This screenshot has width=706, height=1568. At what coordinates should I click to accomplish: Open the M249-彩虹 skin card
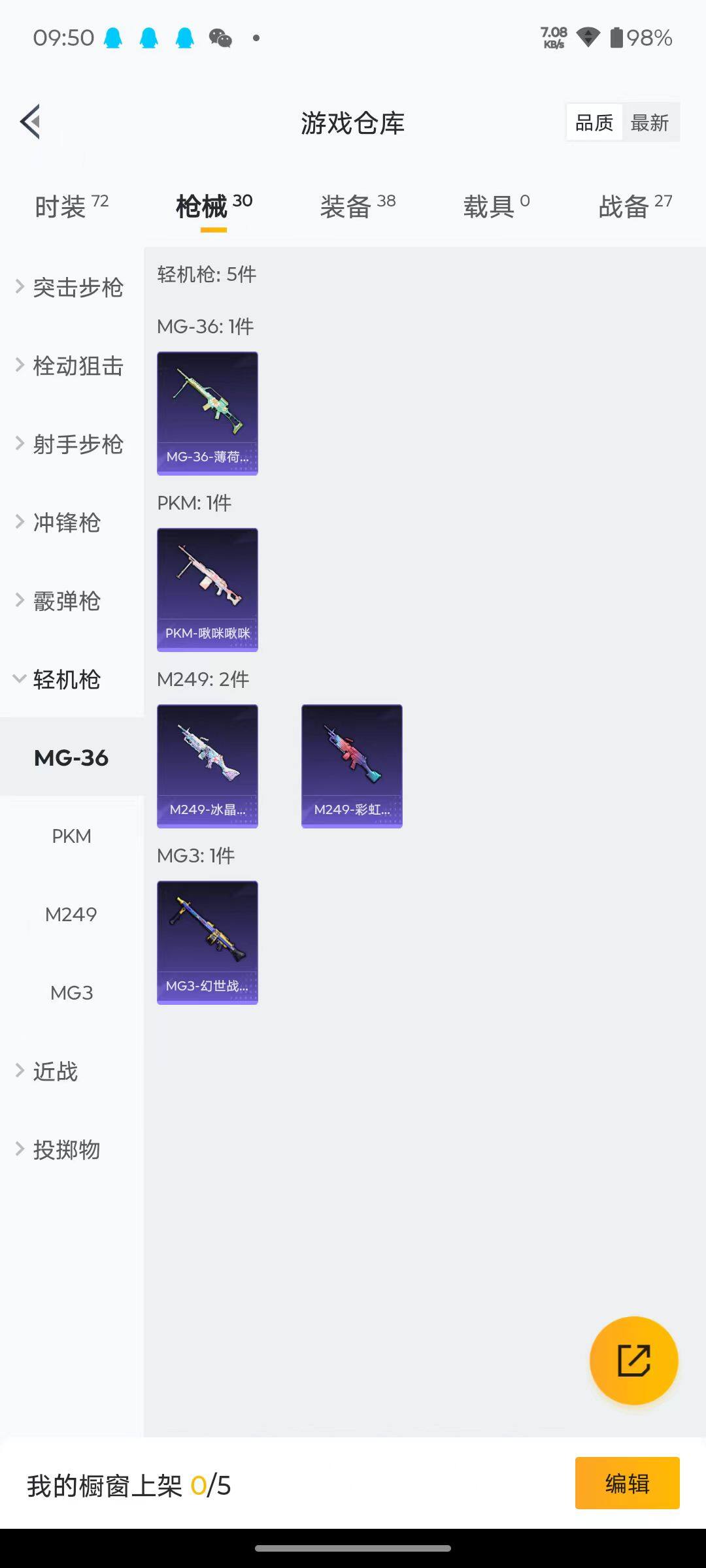pyautogui.click(x=351, y=764)
